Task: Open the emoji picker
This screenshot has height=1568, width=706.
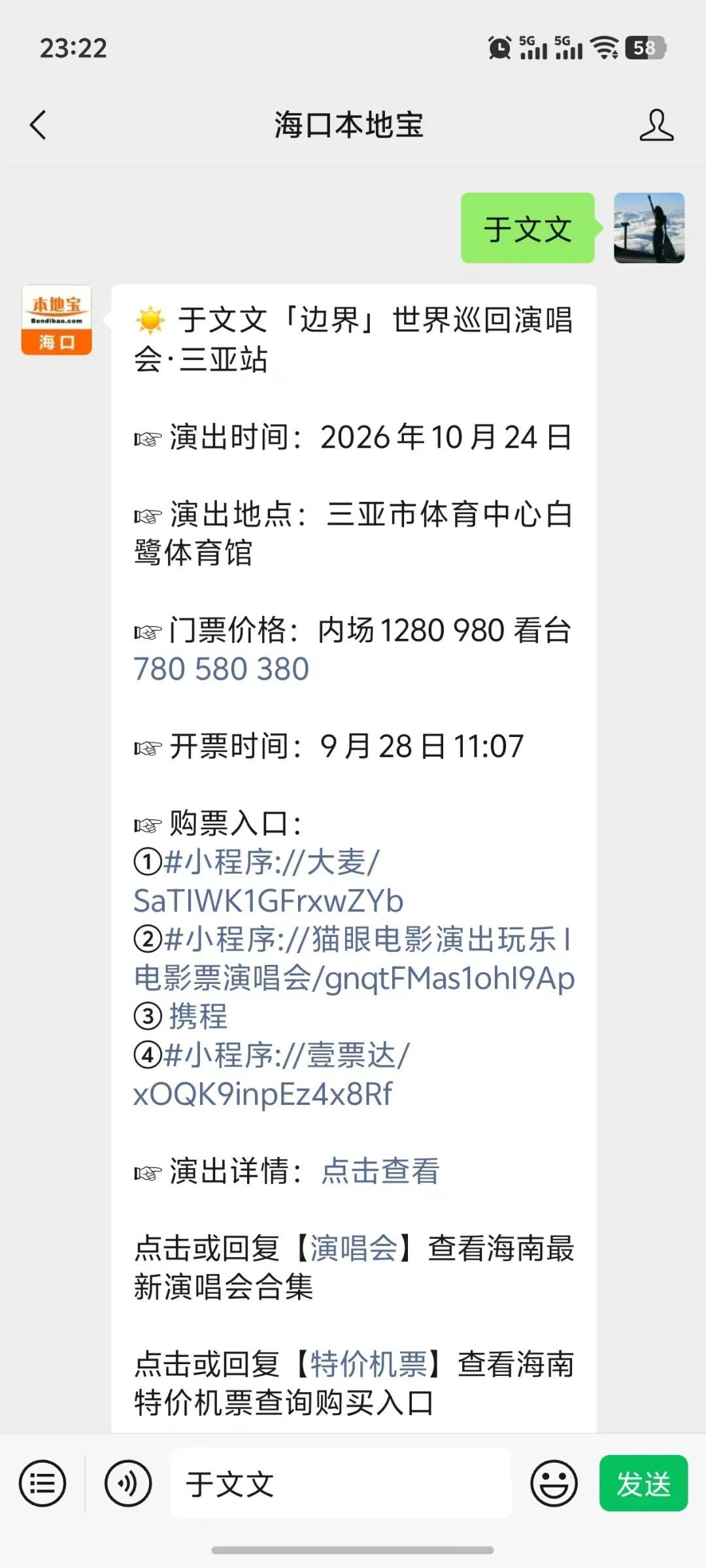Action: [x=554, y=1484]
